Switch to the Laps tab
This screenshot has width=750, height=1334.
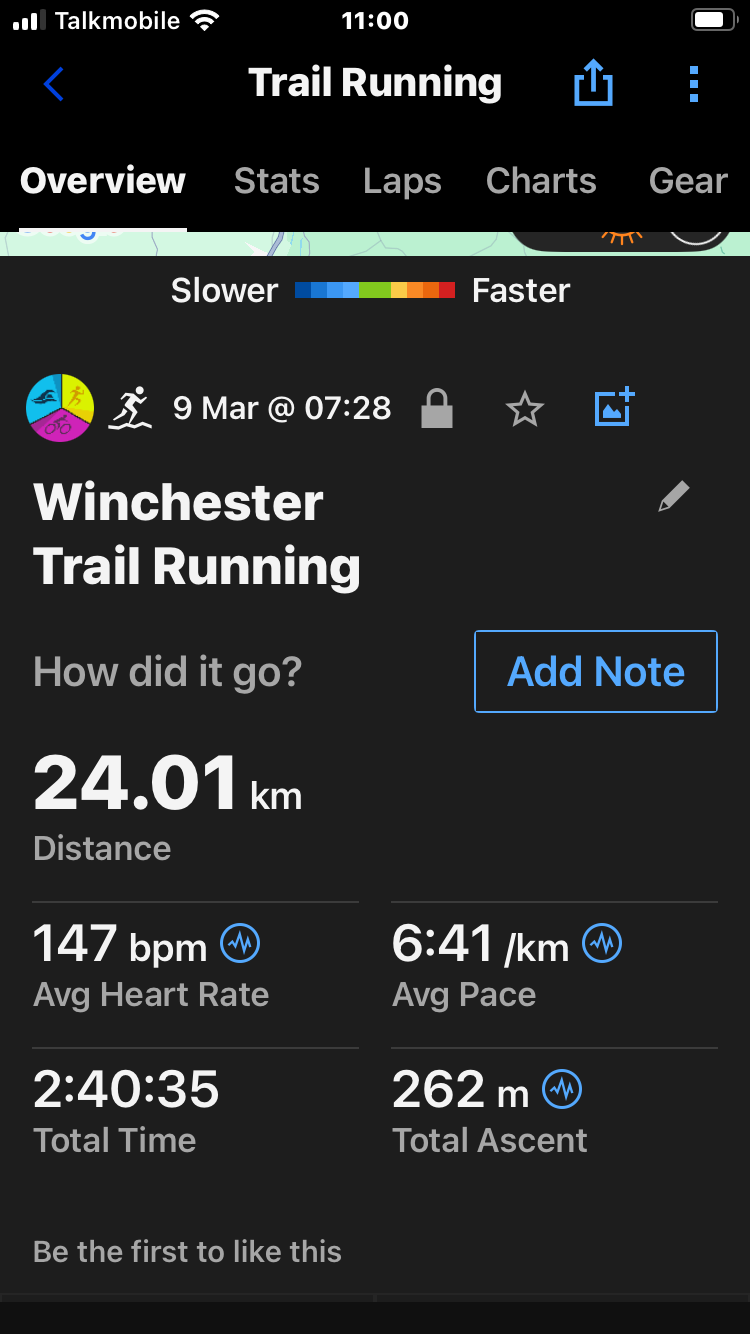pyautogui.click(x=402, y=181)
